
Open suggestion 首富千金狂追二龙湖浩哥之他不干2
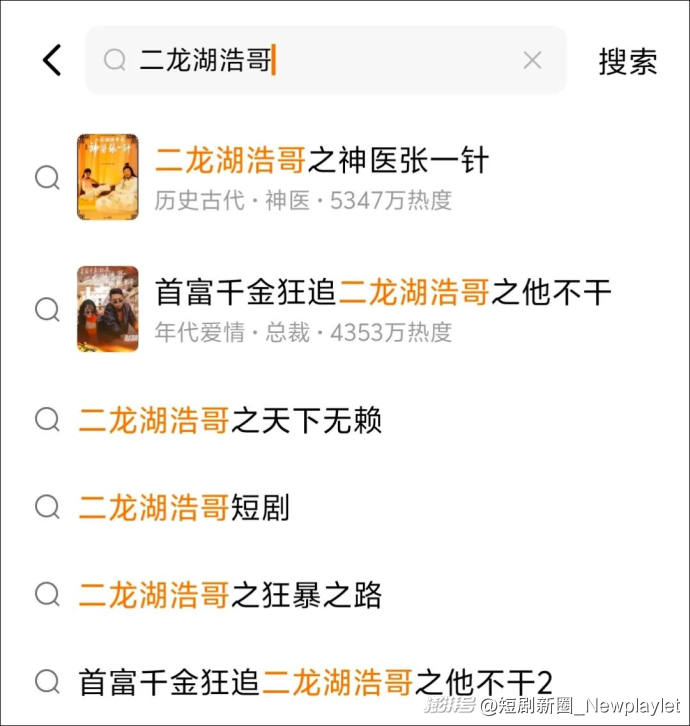point(315,682)
